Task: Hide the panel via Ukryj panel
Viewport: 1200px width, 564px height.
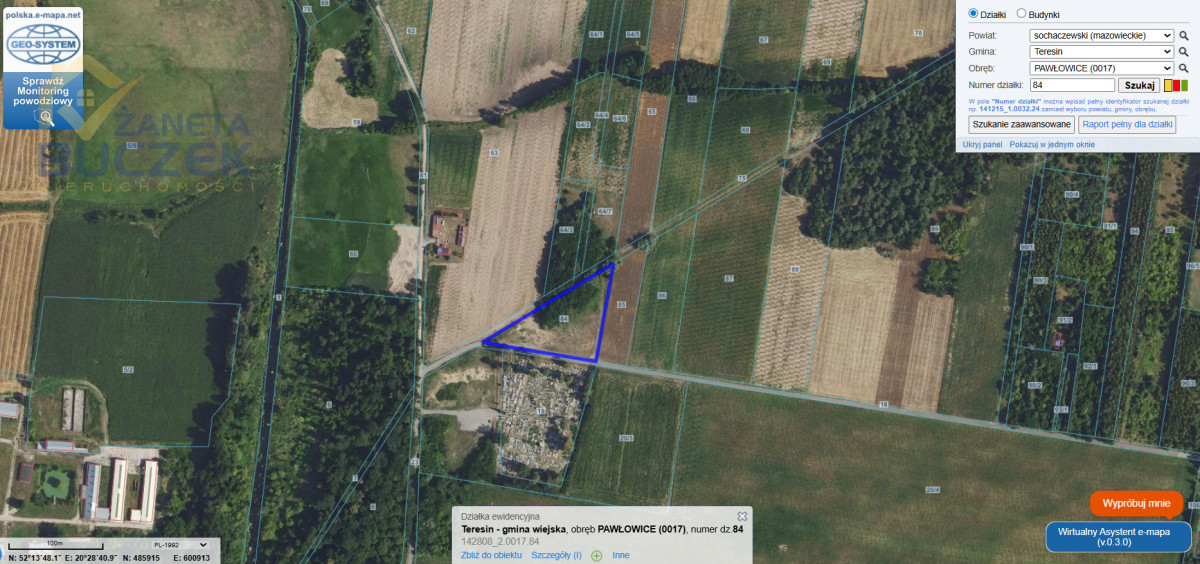Action: 982,145
